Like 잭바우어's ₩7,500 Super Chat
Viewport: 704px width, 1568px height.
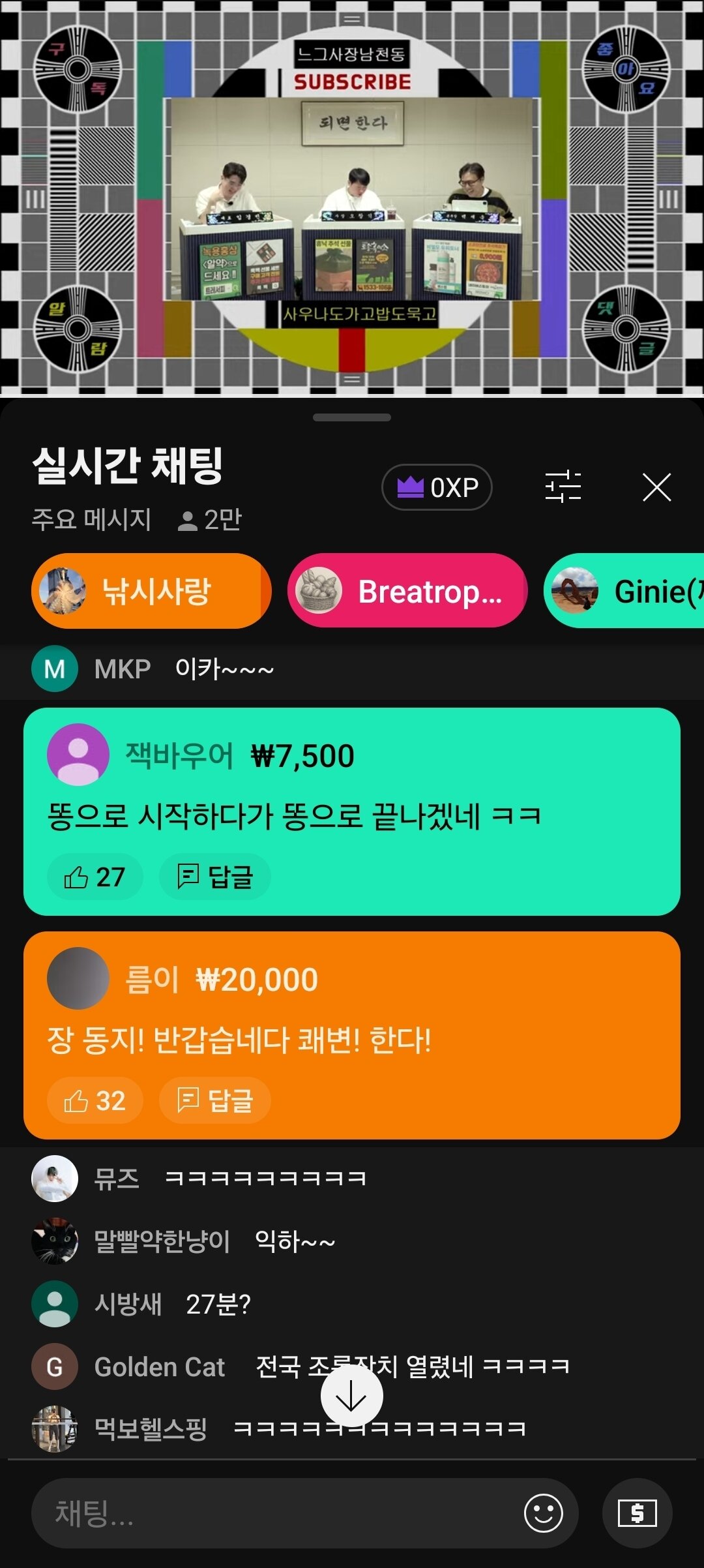tap(95, 877)
